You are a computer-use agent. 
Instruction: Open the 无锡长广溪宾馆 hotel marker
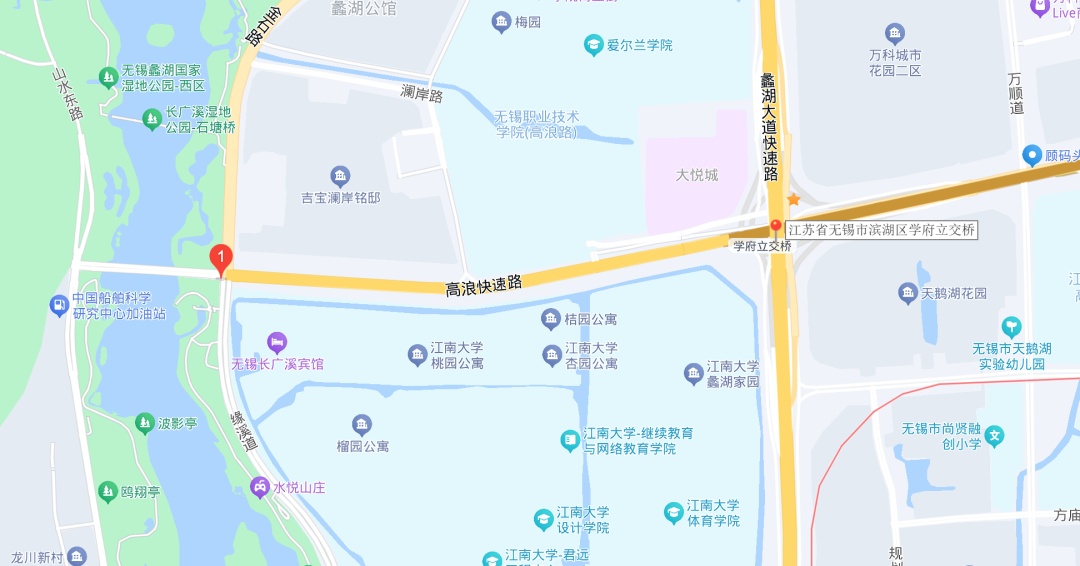coord(277,343)
